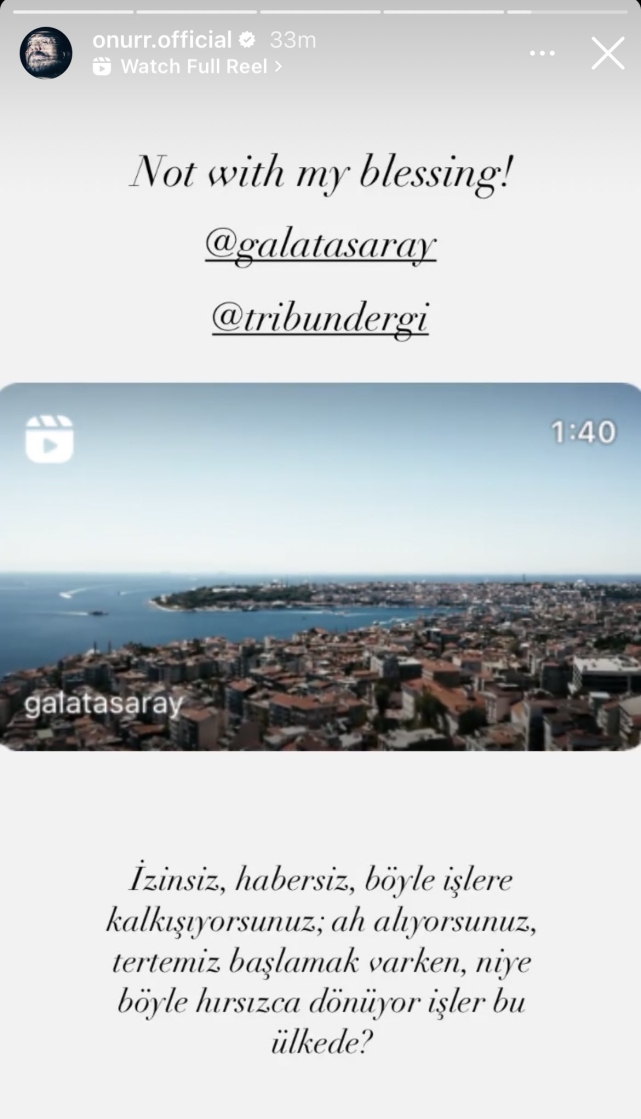Open the shared galatasaray reel

coord(320,566)
